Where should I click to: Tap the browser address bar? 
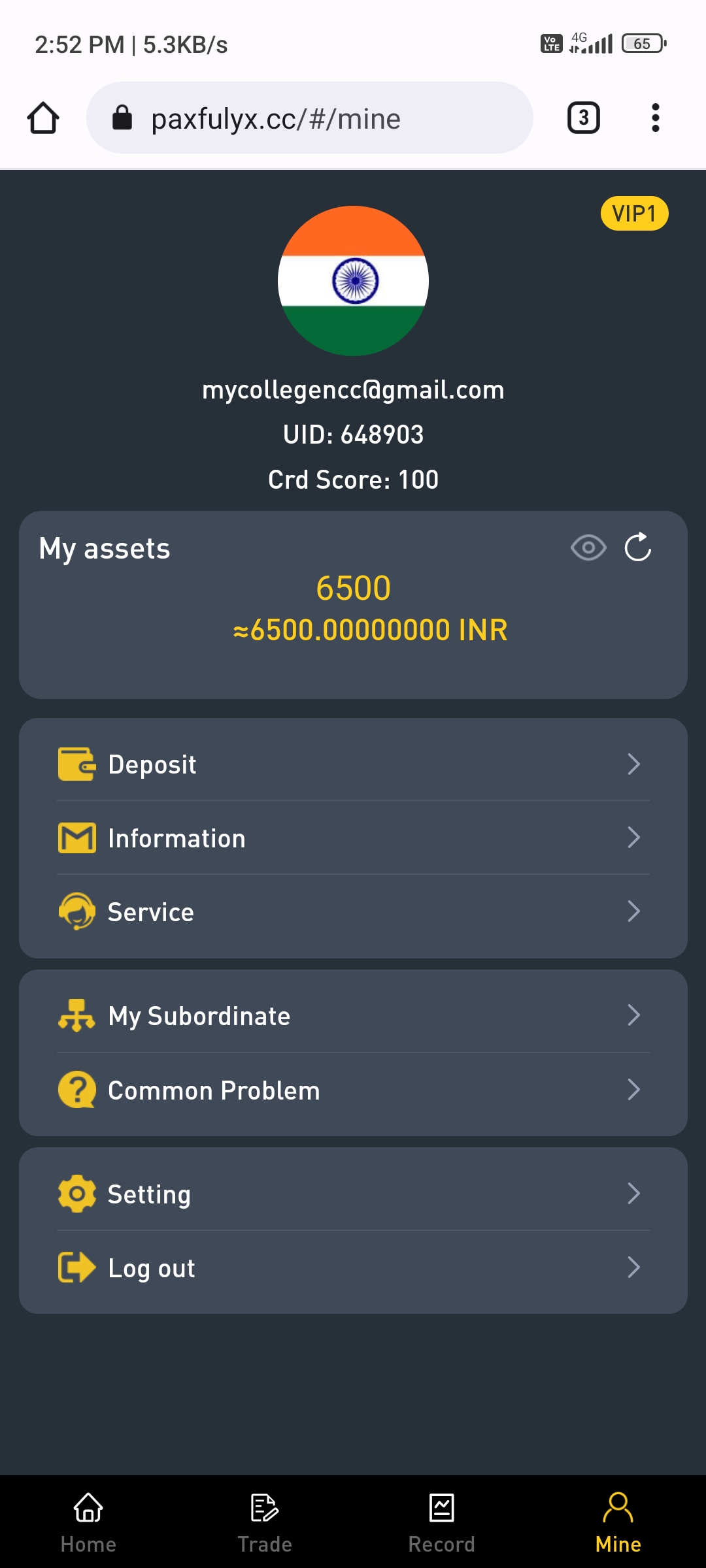coord(310,118)
